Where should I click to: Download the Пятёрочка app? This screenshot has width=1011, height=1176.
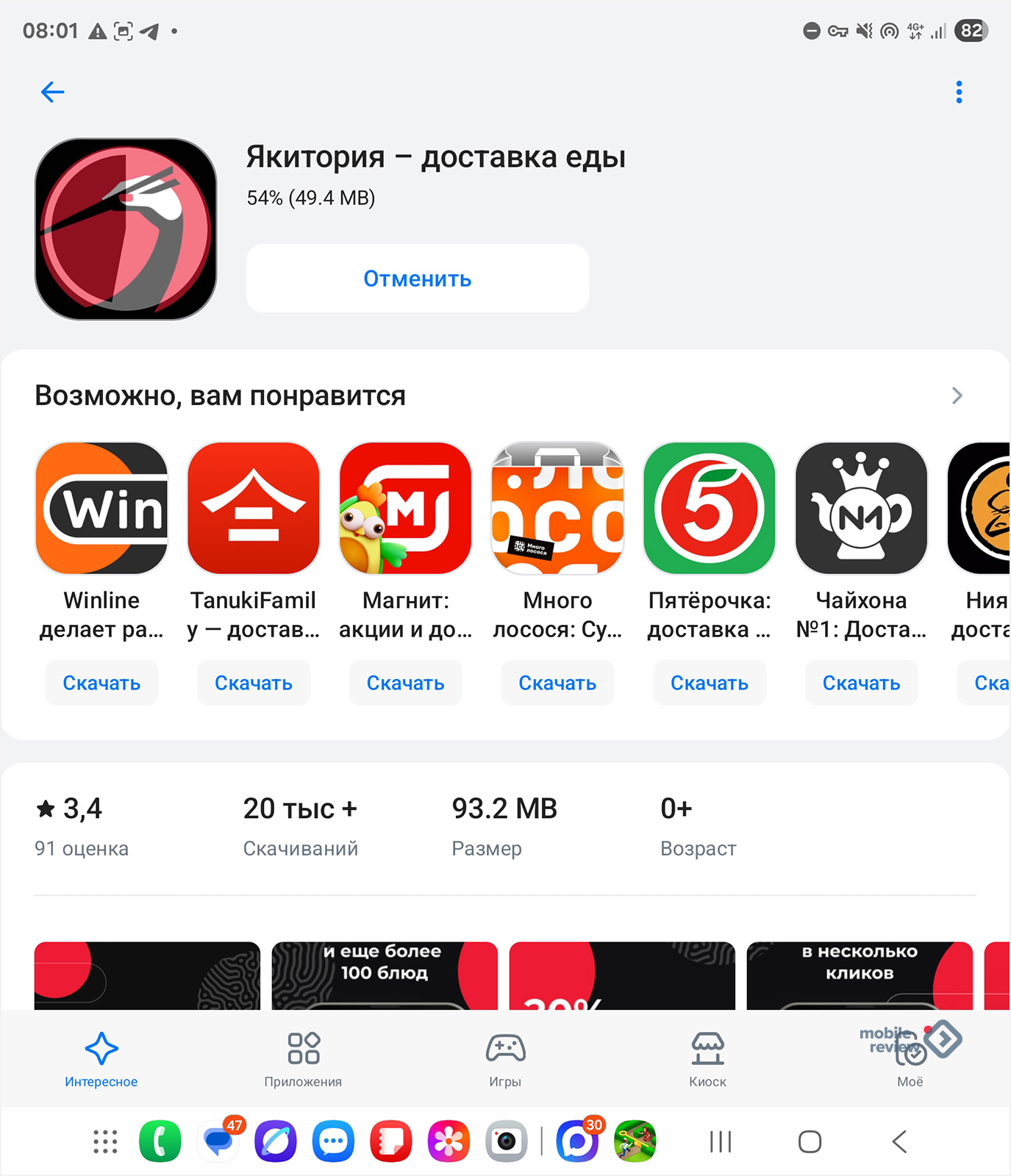pos(709,683)
